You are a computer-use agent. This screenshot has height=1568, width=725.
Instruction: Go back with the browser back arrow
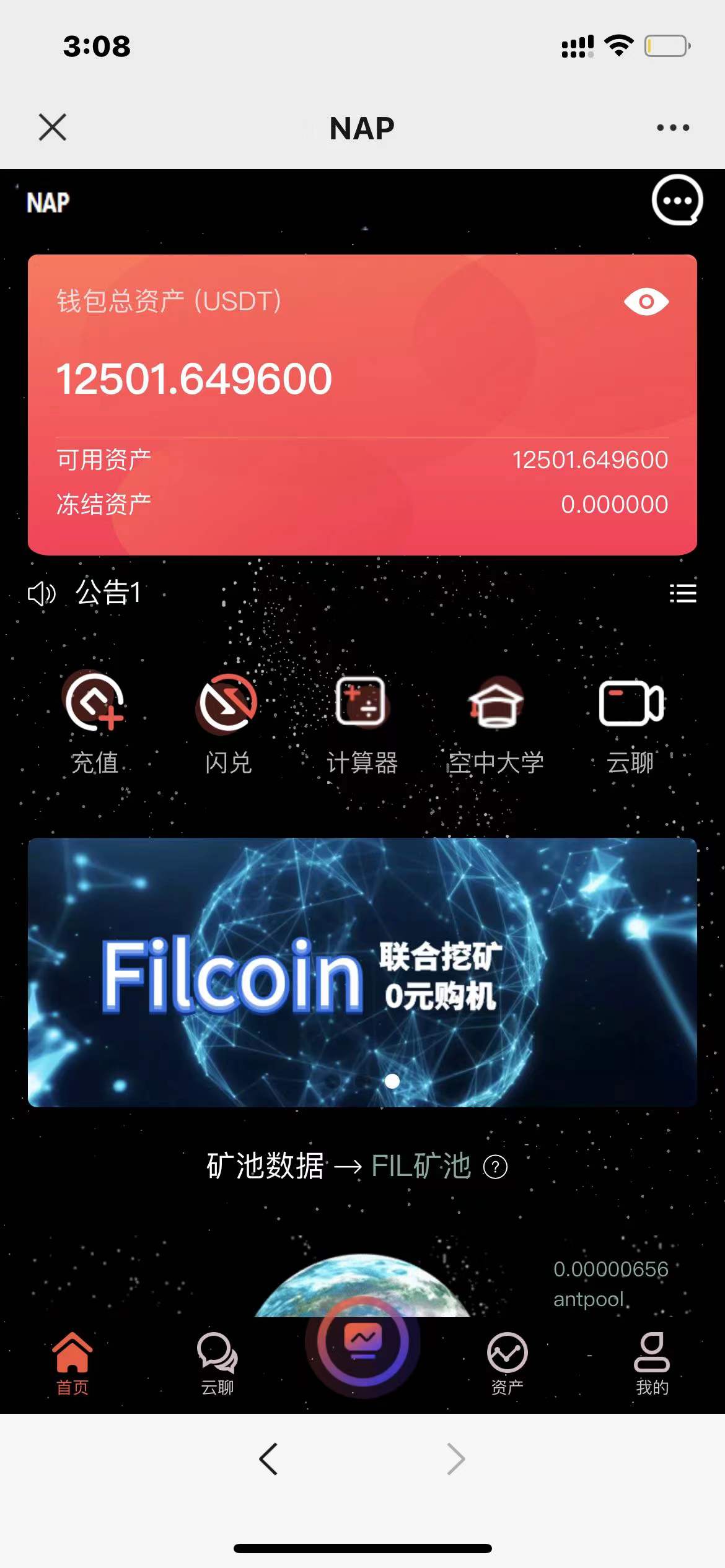(268, 1459)
